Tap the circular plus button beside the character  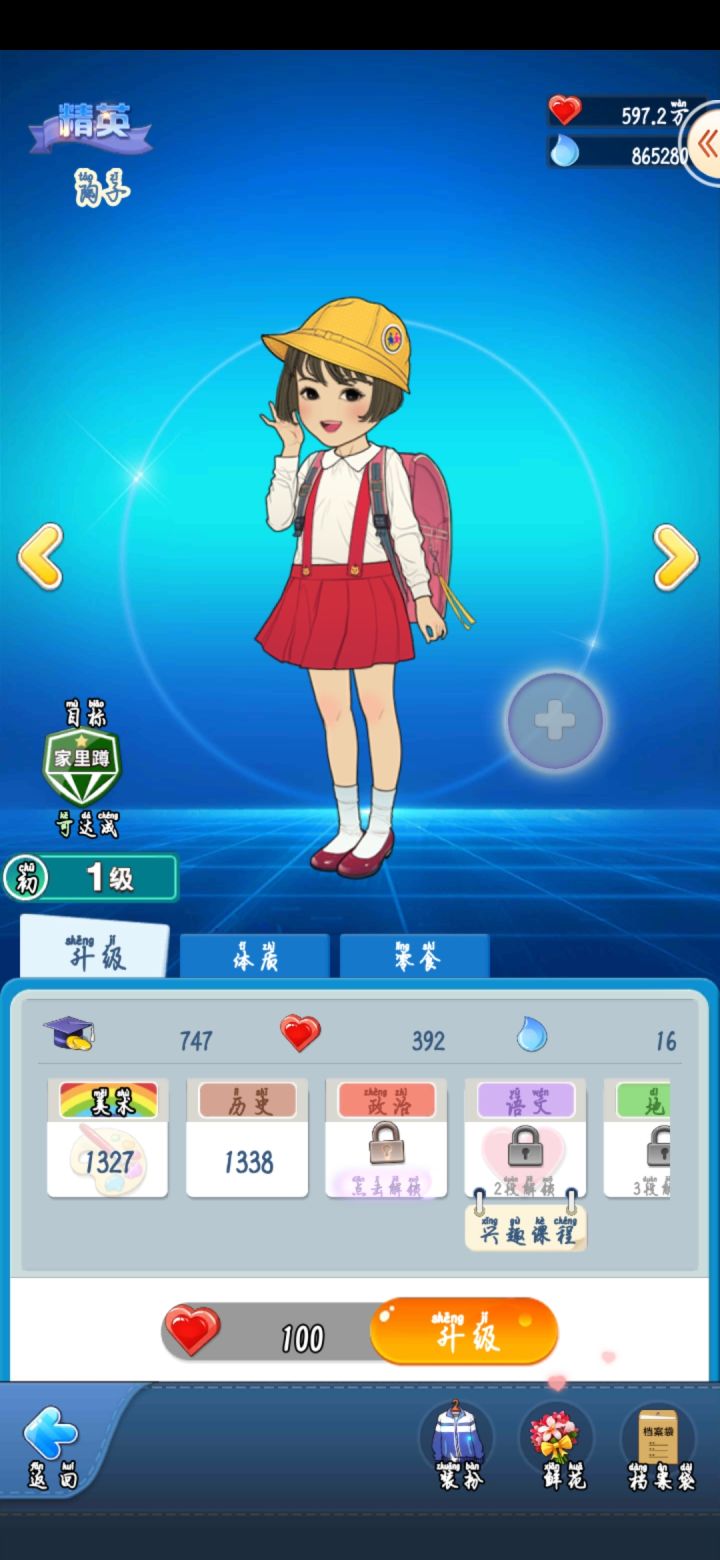pos(554,720)
